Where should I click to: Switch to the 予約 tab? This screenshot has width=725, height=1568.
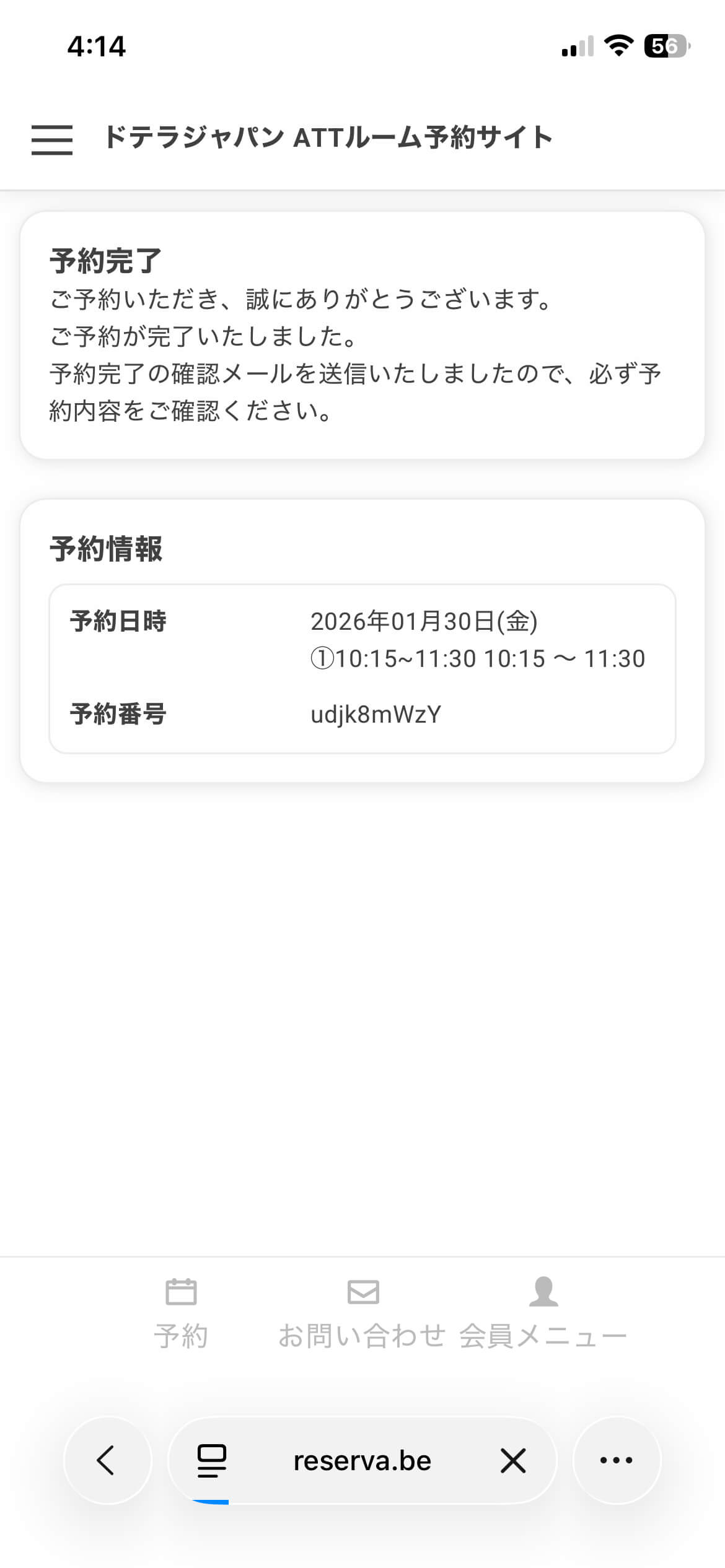tap(181, 1313)
